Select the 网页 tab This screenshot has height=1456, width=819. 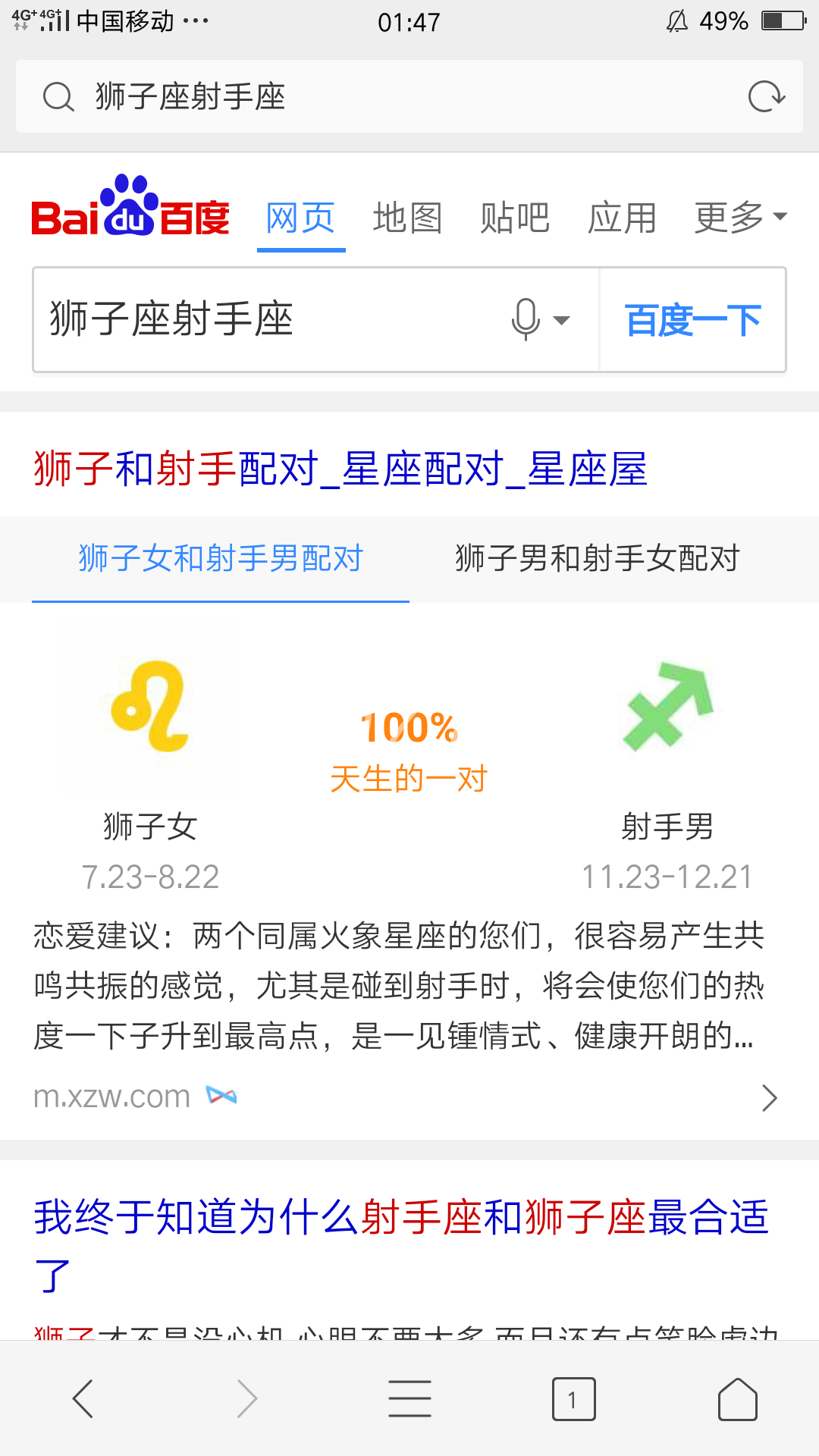coord(301,218)
